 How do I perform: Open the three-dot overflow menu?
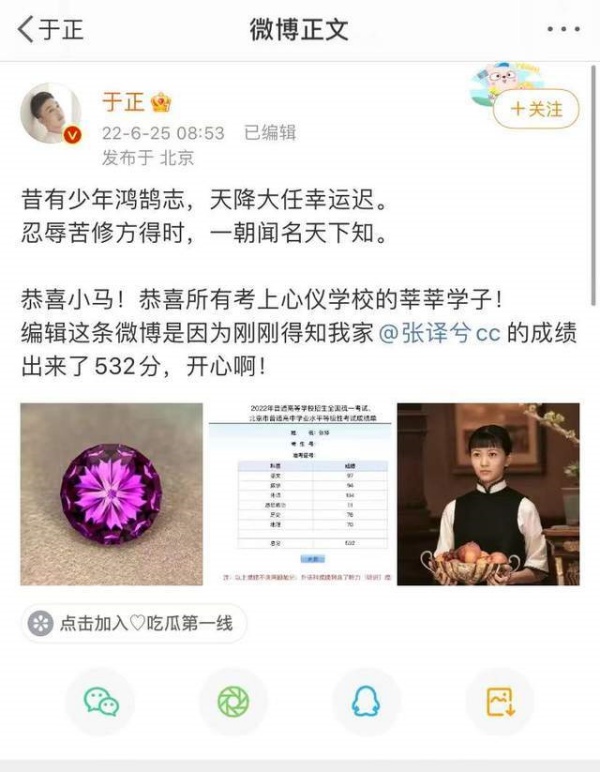(563, 29)
